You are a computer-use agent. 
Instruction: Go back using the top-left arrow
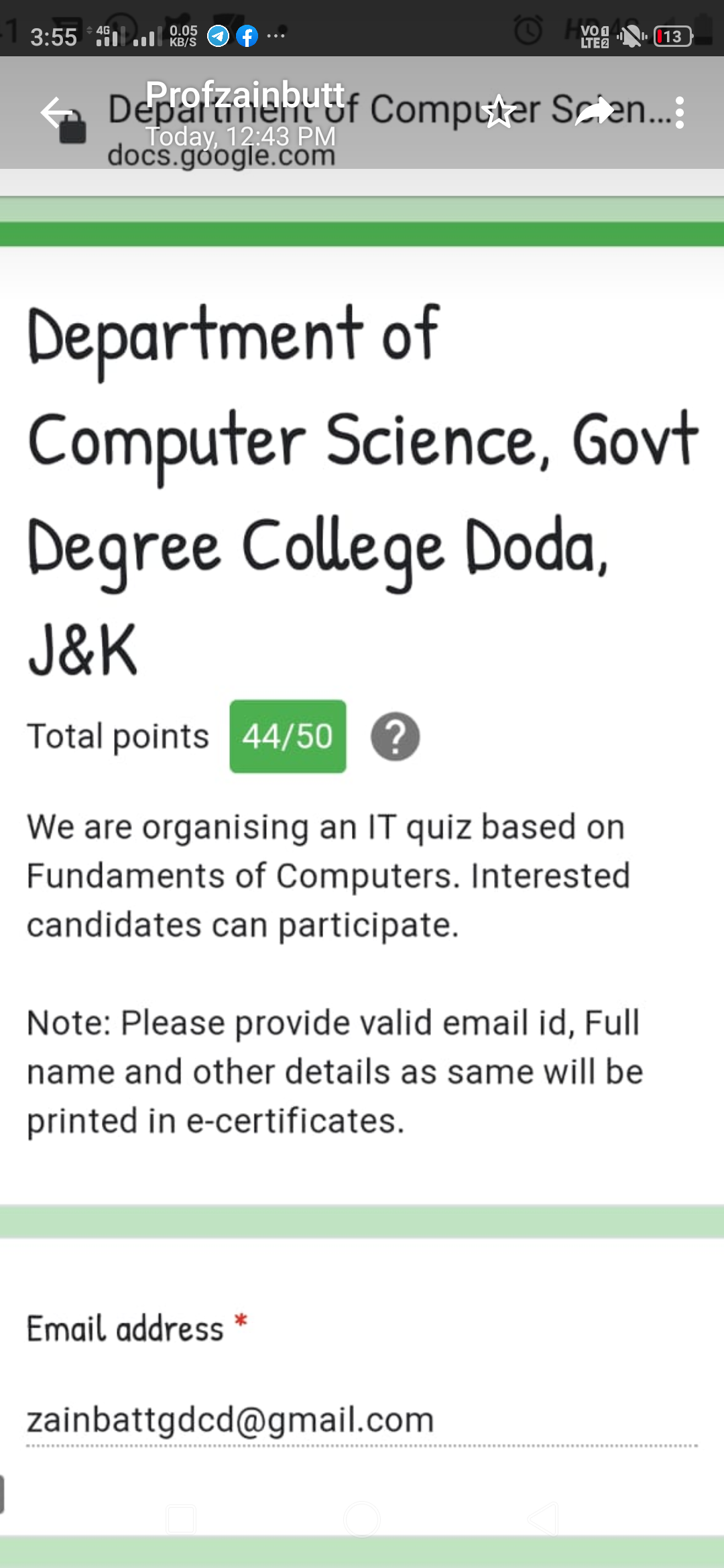[x=56, y=112]
